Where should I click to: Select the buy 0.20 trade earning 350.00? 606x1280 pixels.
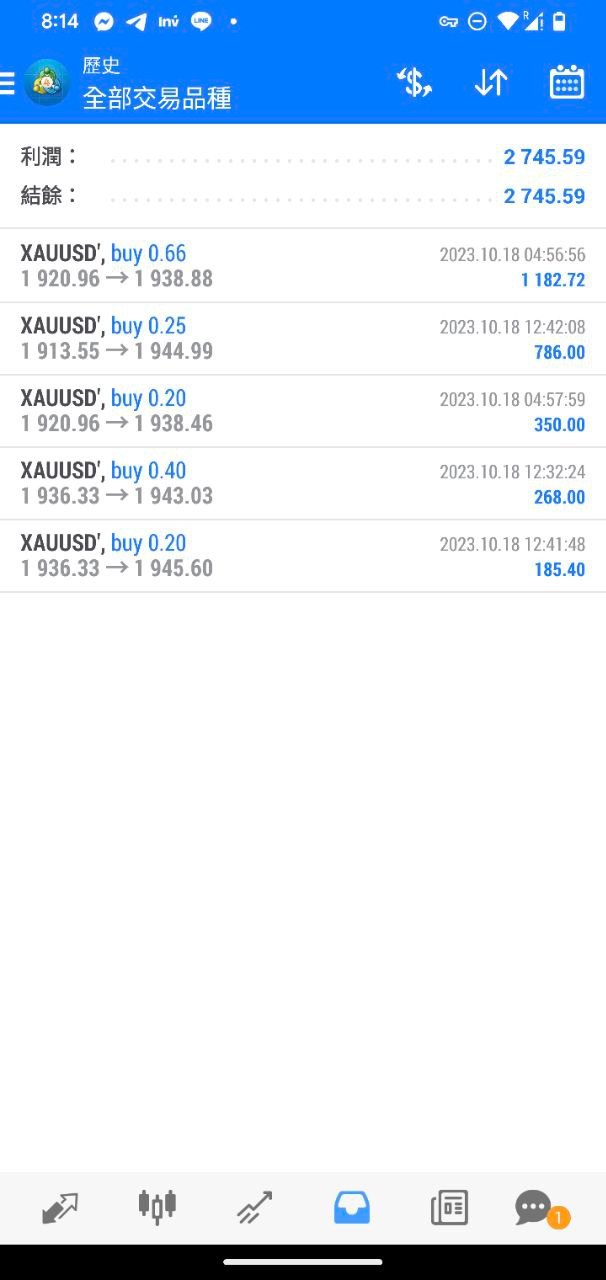[x=303, y=411]
